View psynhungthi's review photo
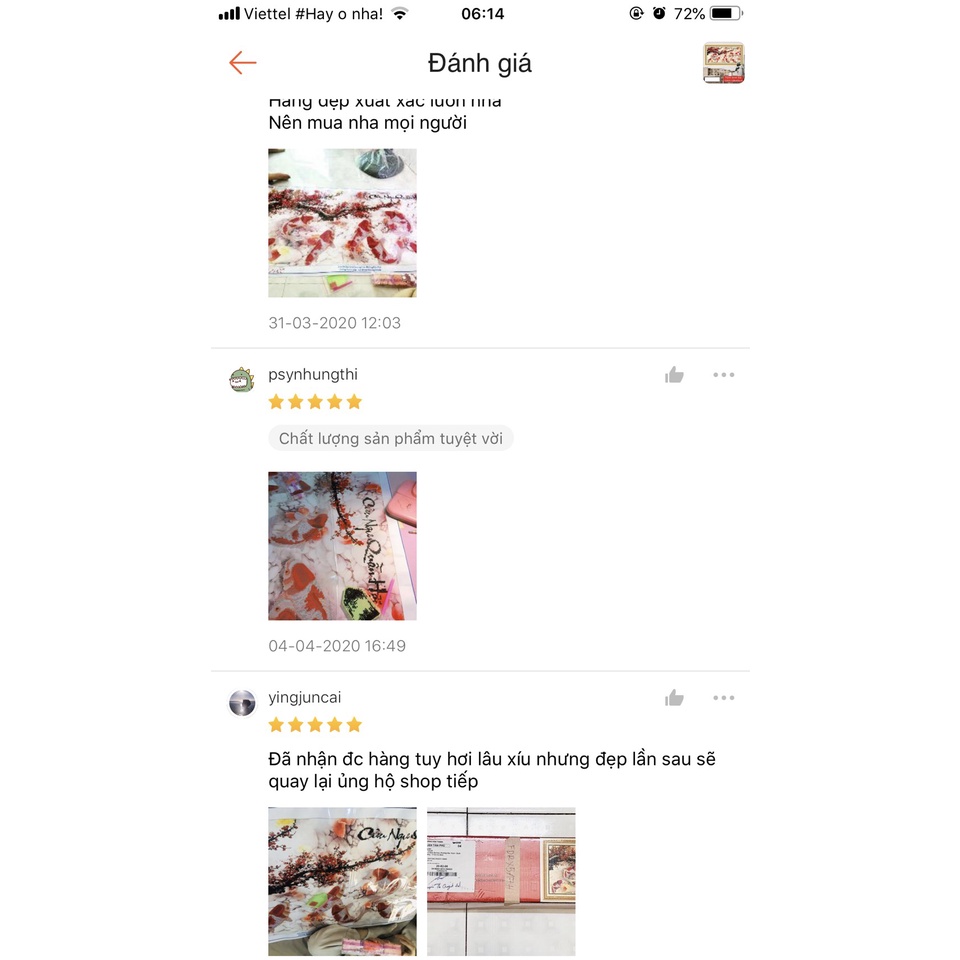 [342, 546]
